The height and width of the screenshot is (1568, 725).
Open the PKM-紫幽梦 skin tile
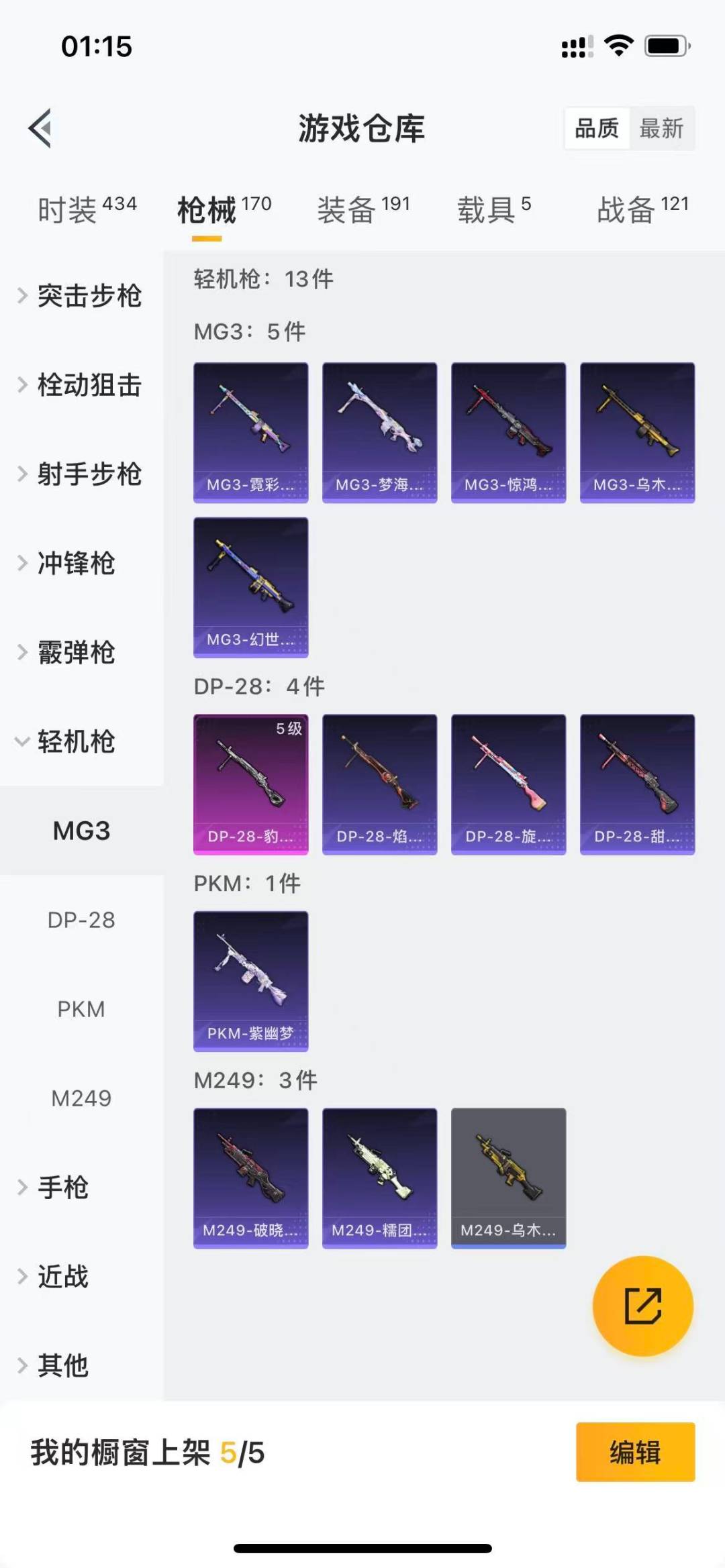[x=251, y=981]
